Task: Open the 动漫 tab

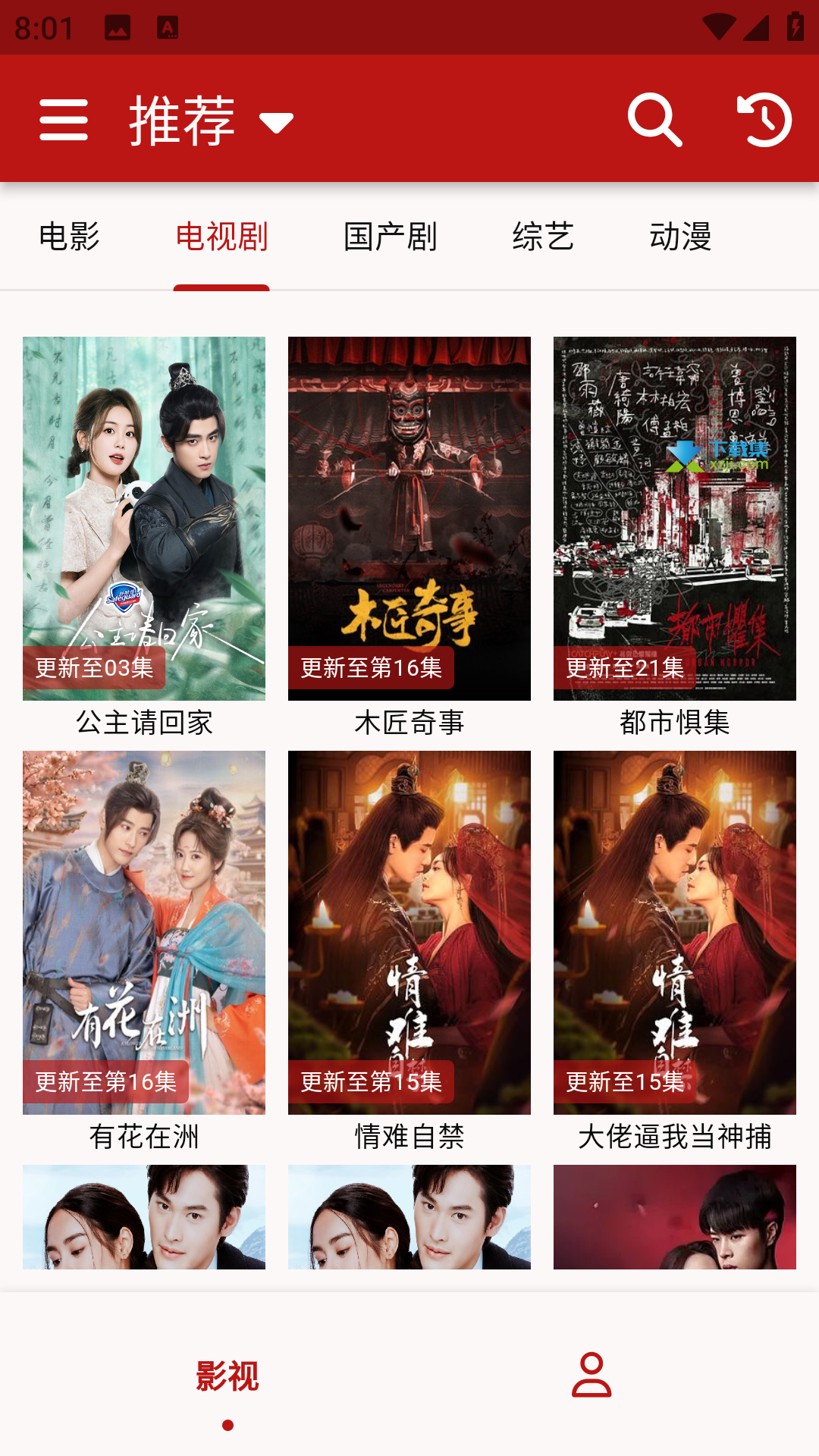Action: click(x=680, y=237)
